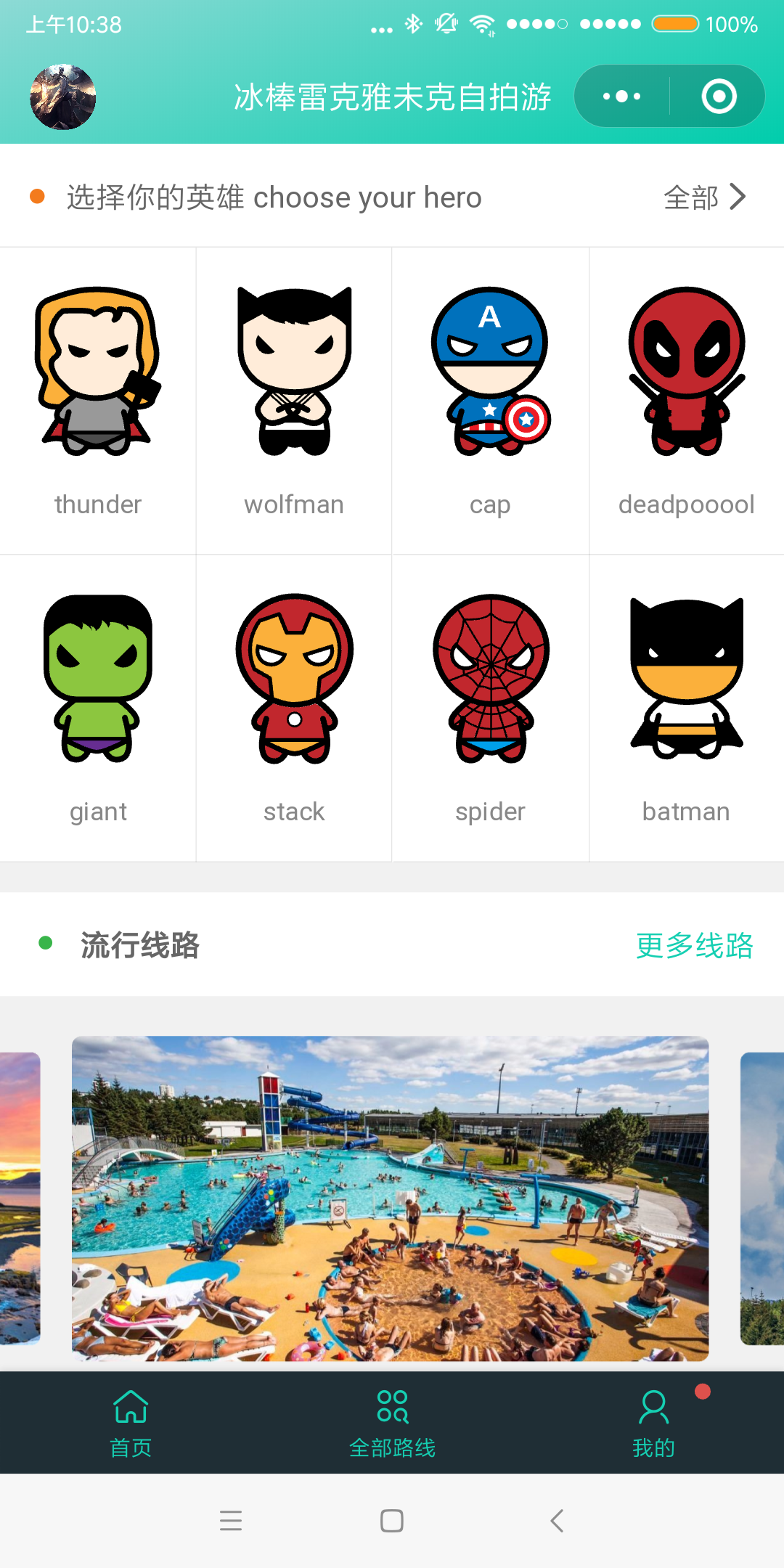
Task: Choose the wolfman hero
Action: click(x=294, y=401)
